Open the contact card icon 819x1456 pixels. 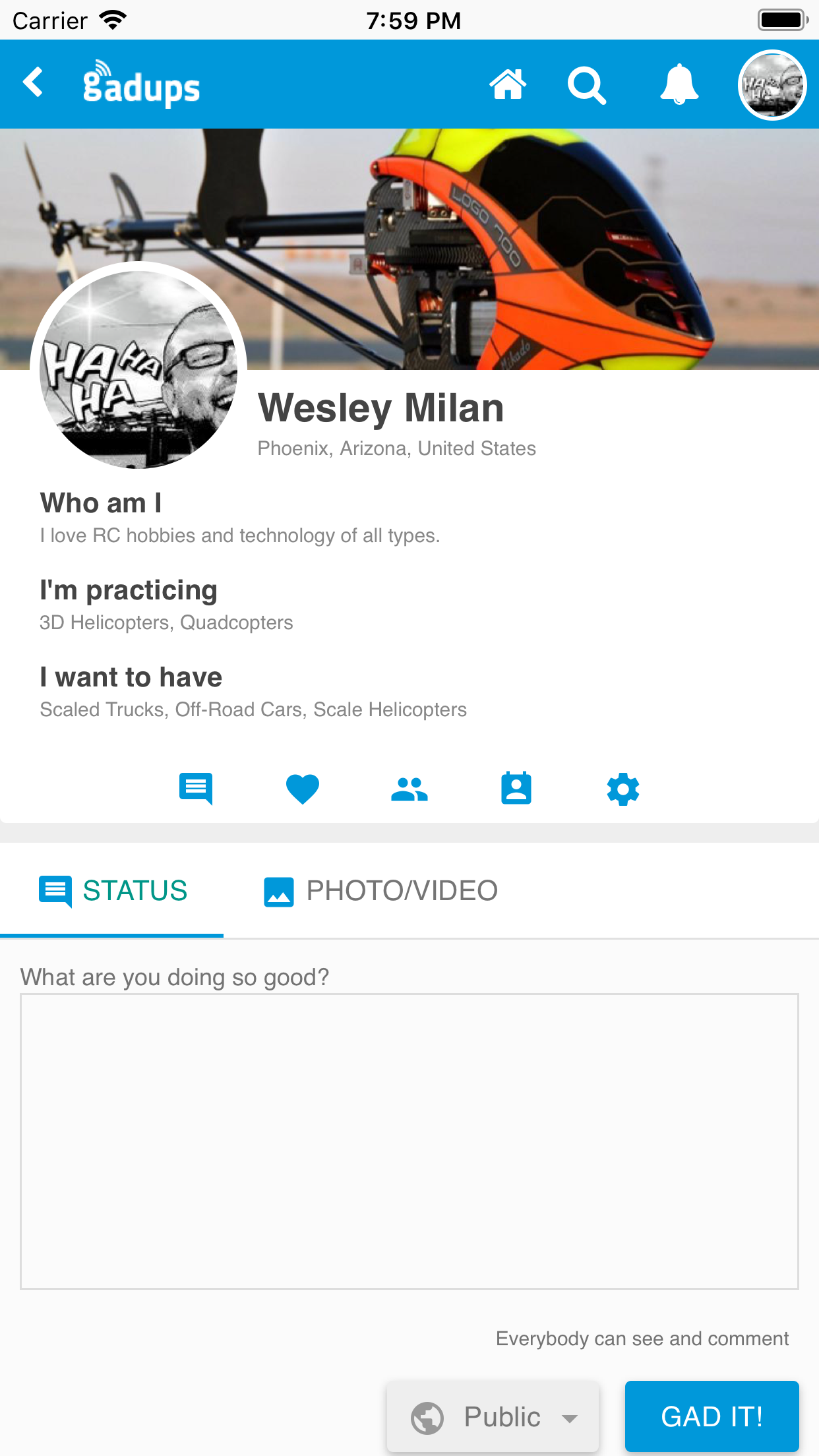(x=516, y=788)
